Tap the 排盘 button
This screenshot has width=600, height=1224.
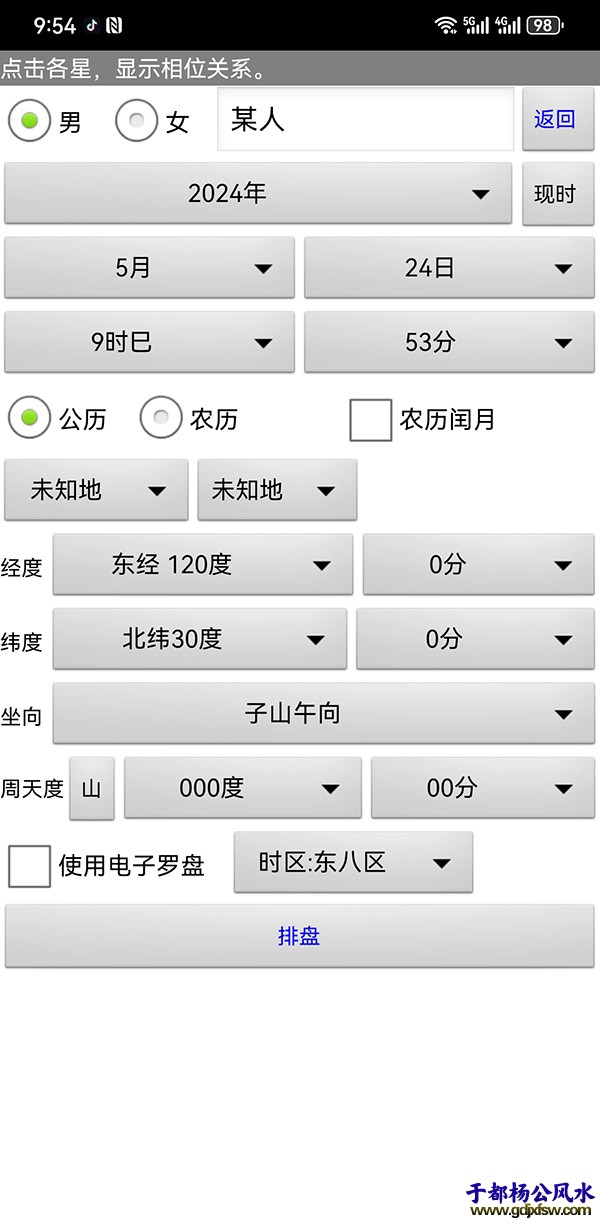pos(299,937)
